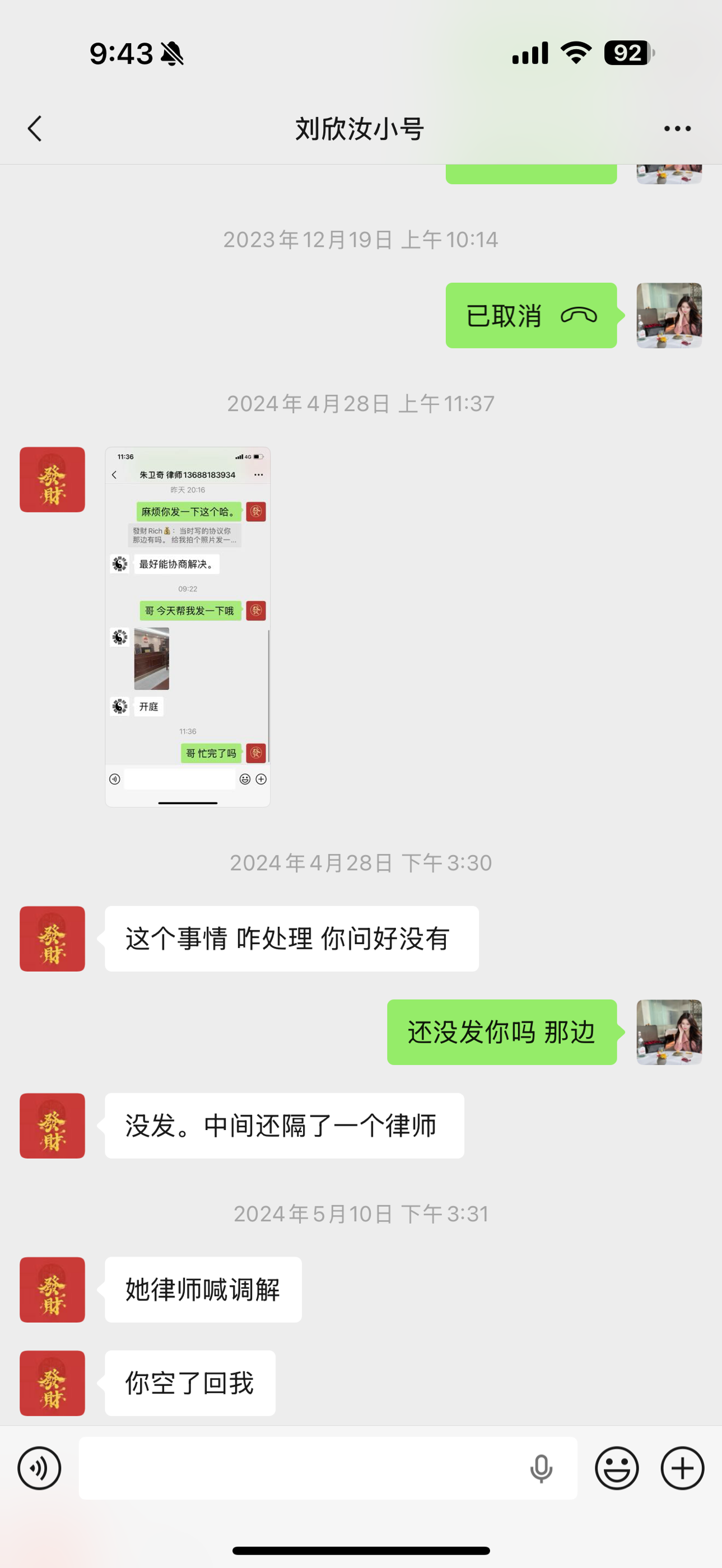Switch to voice message input
Screen dimensions: 722x1568
40,1468
